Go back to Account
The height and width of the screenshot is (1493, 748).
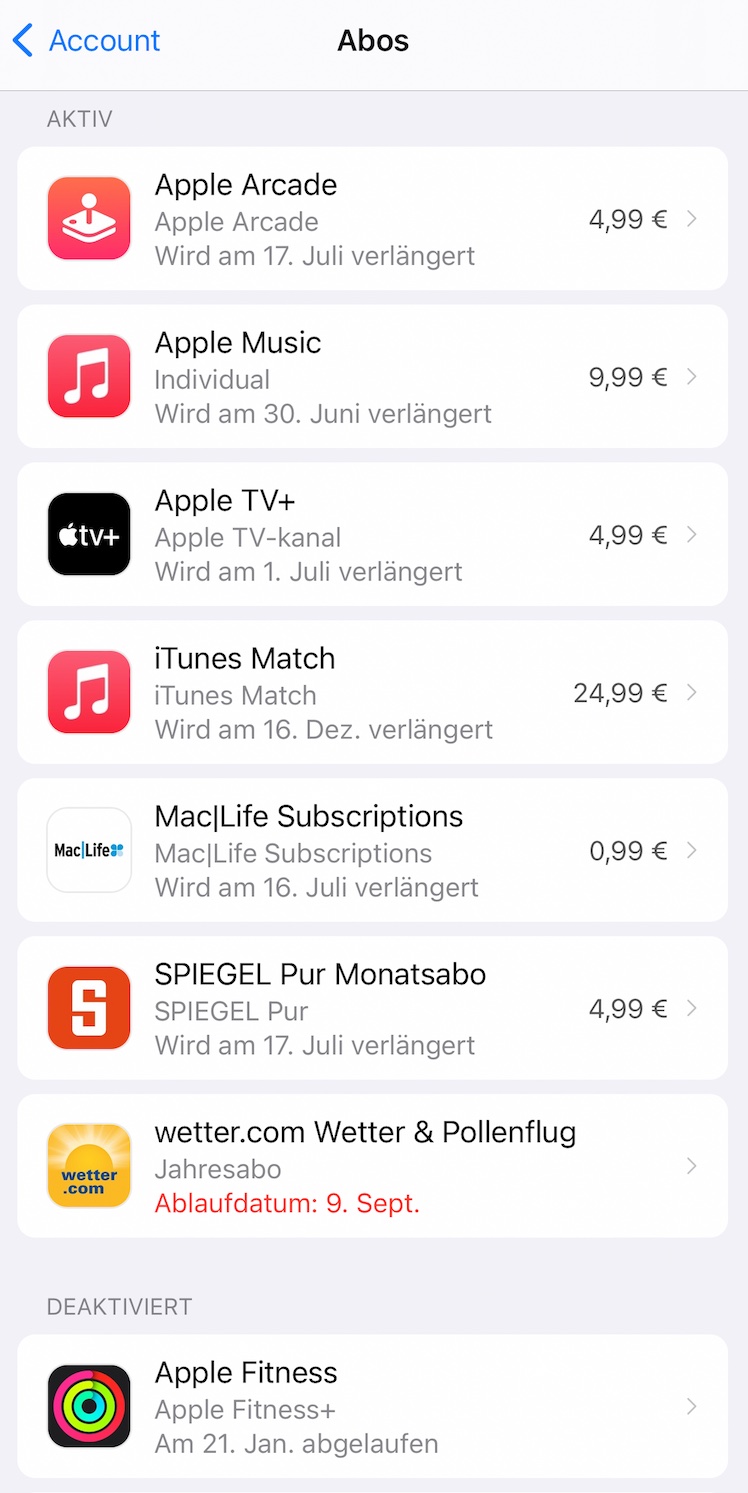[x=86, y=41]
